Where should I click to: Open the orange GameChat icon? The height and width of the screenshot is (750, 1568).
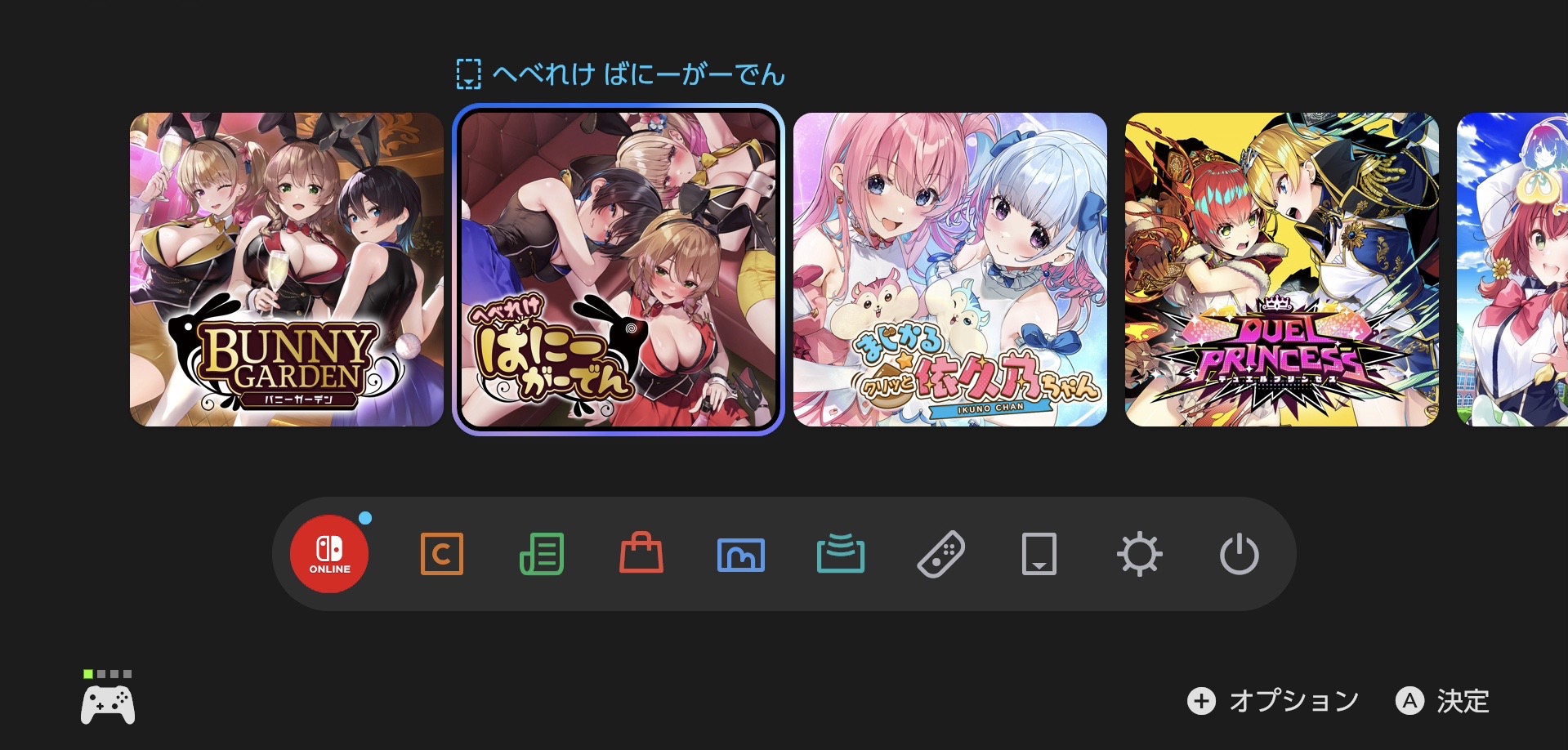[441, 554]
